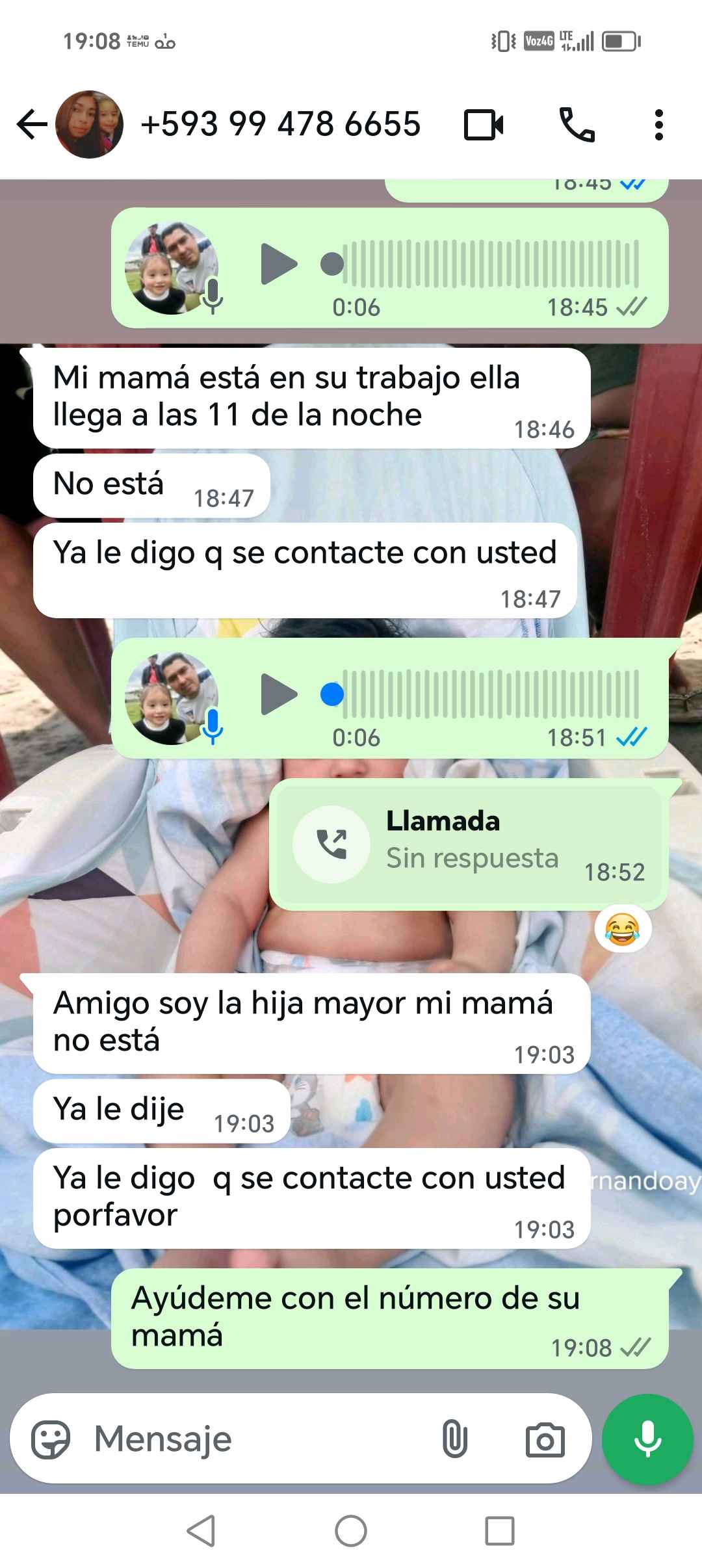Open contact profile photo for +593 99 478 6655
This screenshot has width=702, height=1568.
click(x=89, y=125)
